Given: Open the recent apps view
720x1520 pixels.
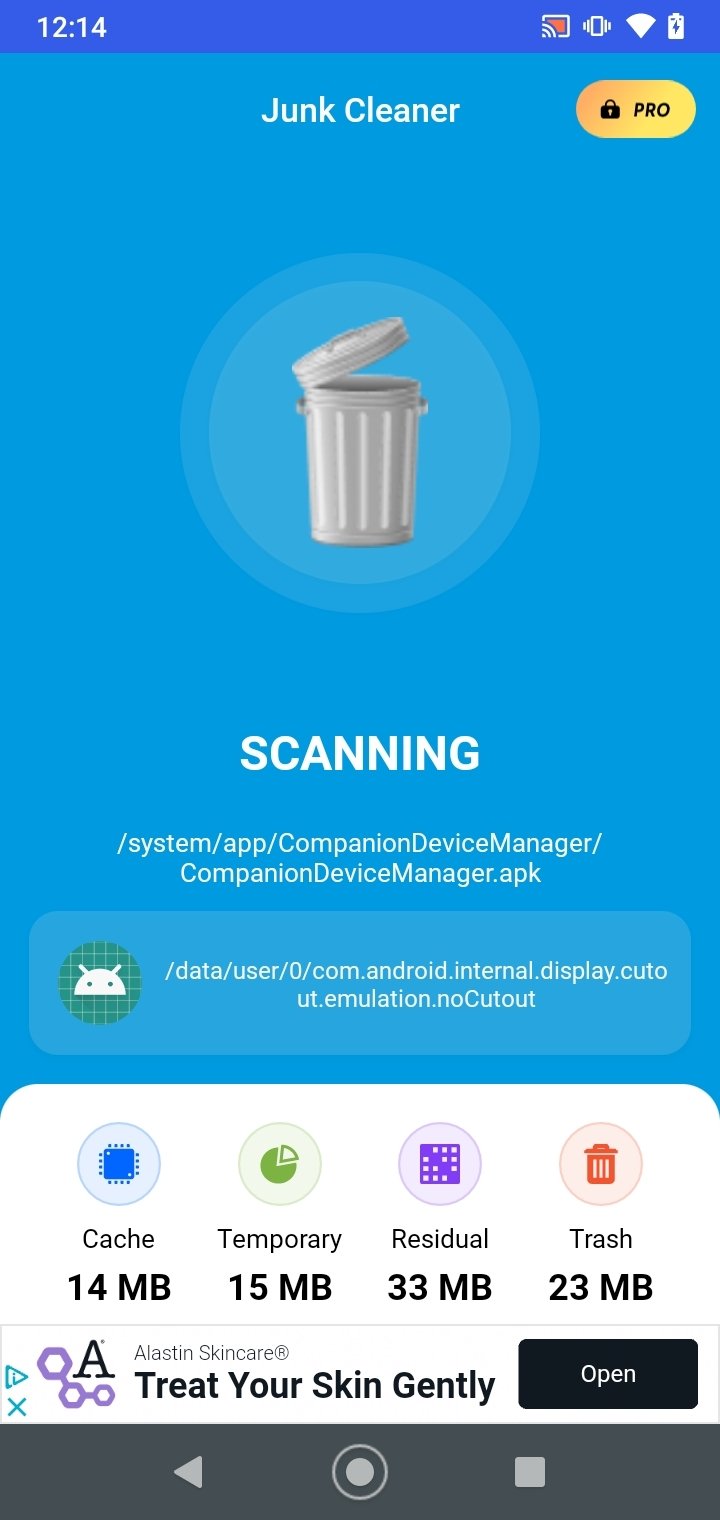Looking at the screenshot, I should (530, 1471).
